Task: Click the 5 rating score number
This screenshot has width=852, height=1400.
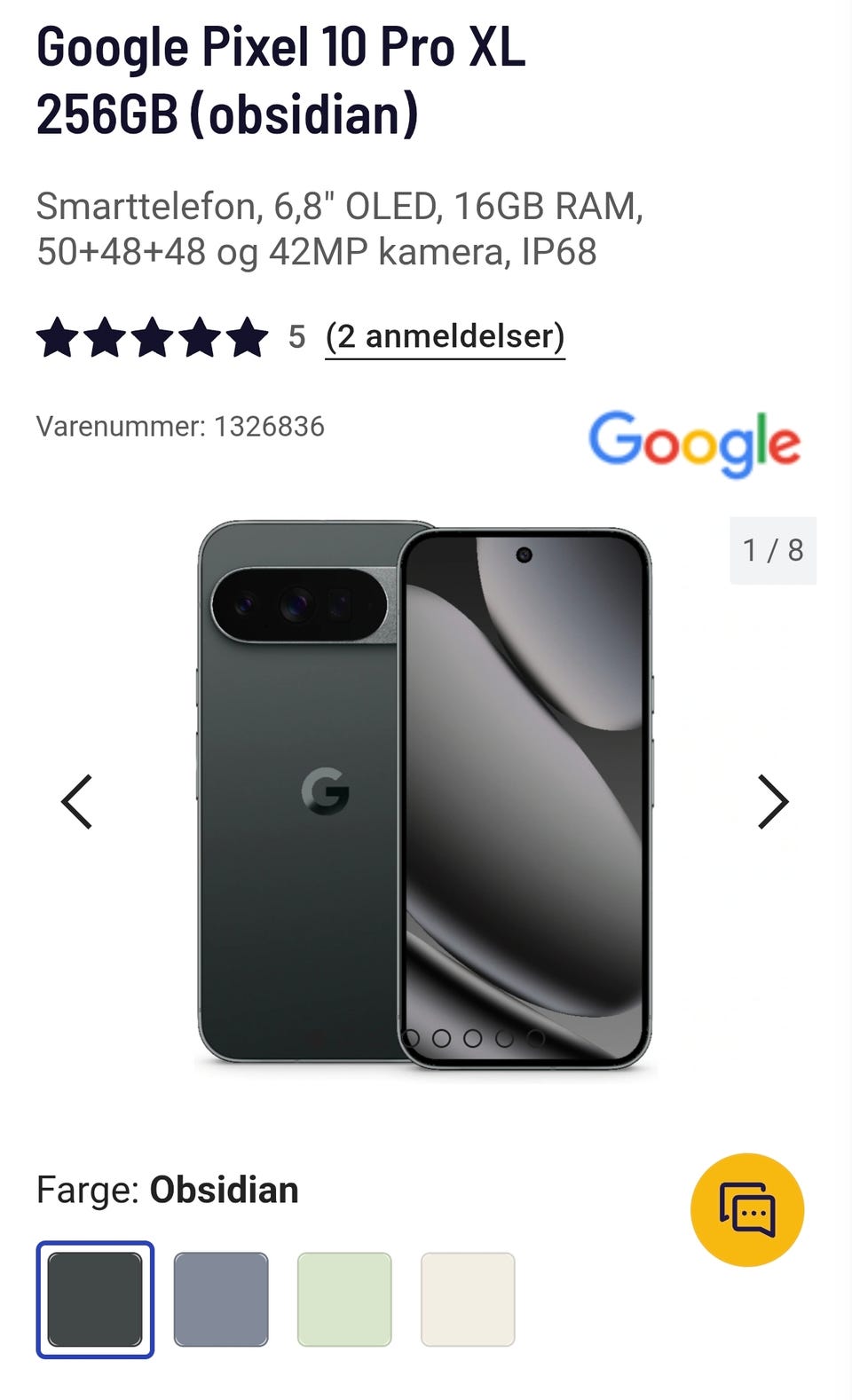Action: click(296, 337)
